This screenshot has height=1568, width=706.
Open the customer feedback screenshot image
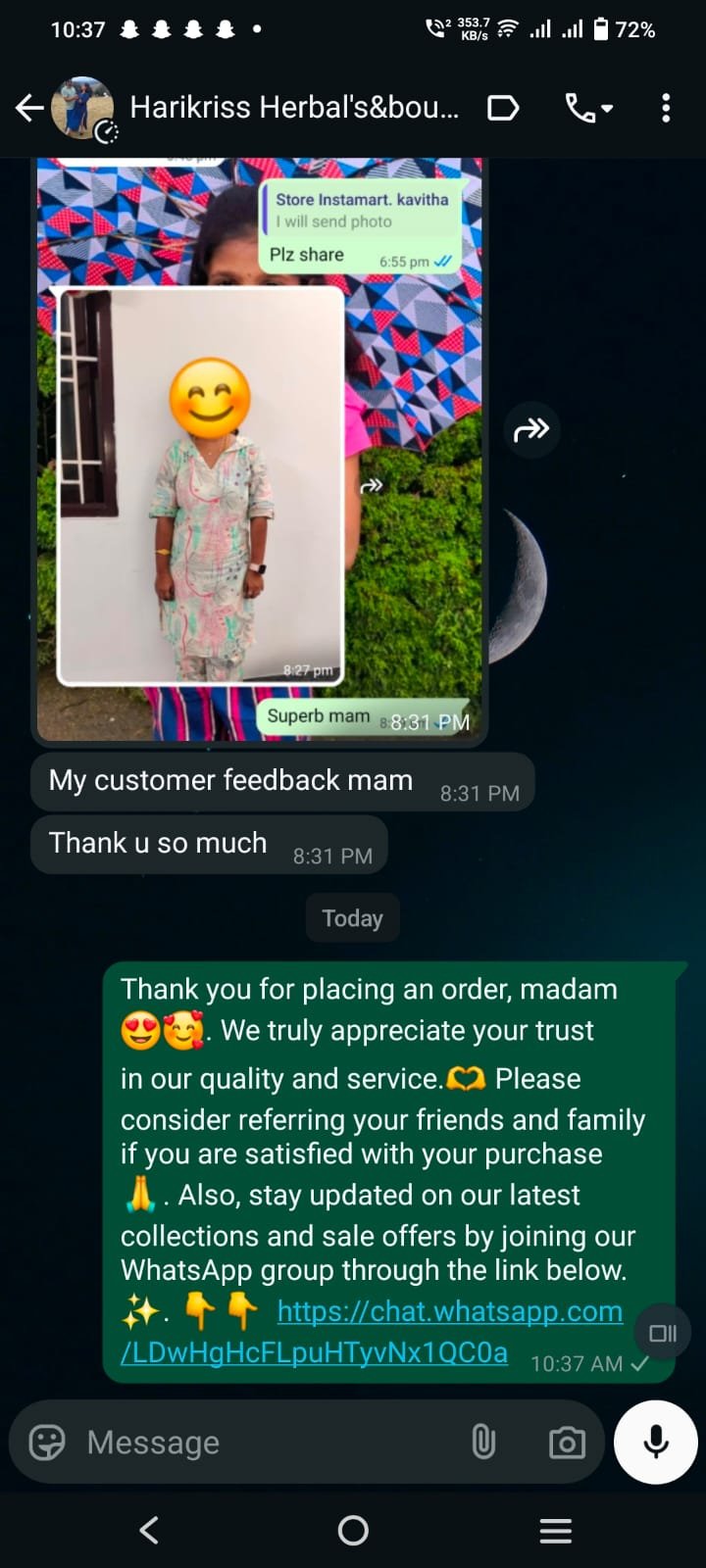coord(260,449)
